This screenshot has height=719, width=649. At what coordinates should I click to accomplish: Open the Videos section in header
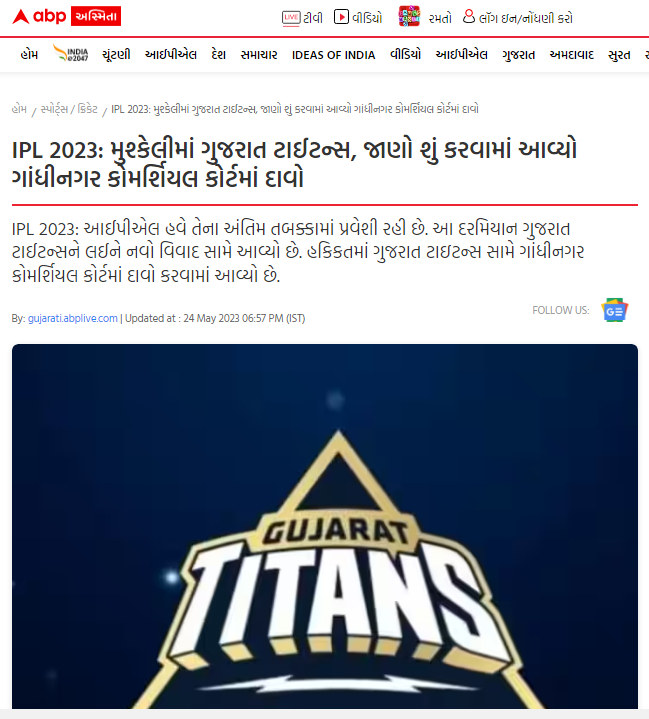(x=358, y=17)
